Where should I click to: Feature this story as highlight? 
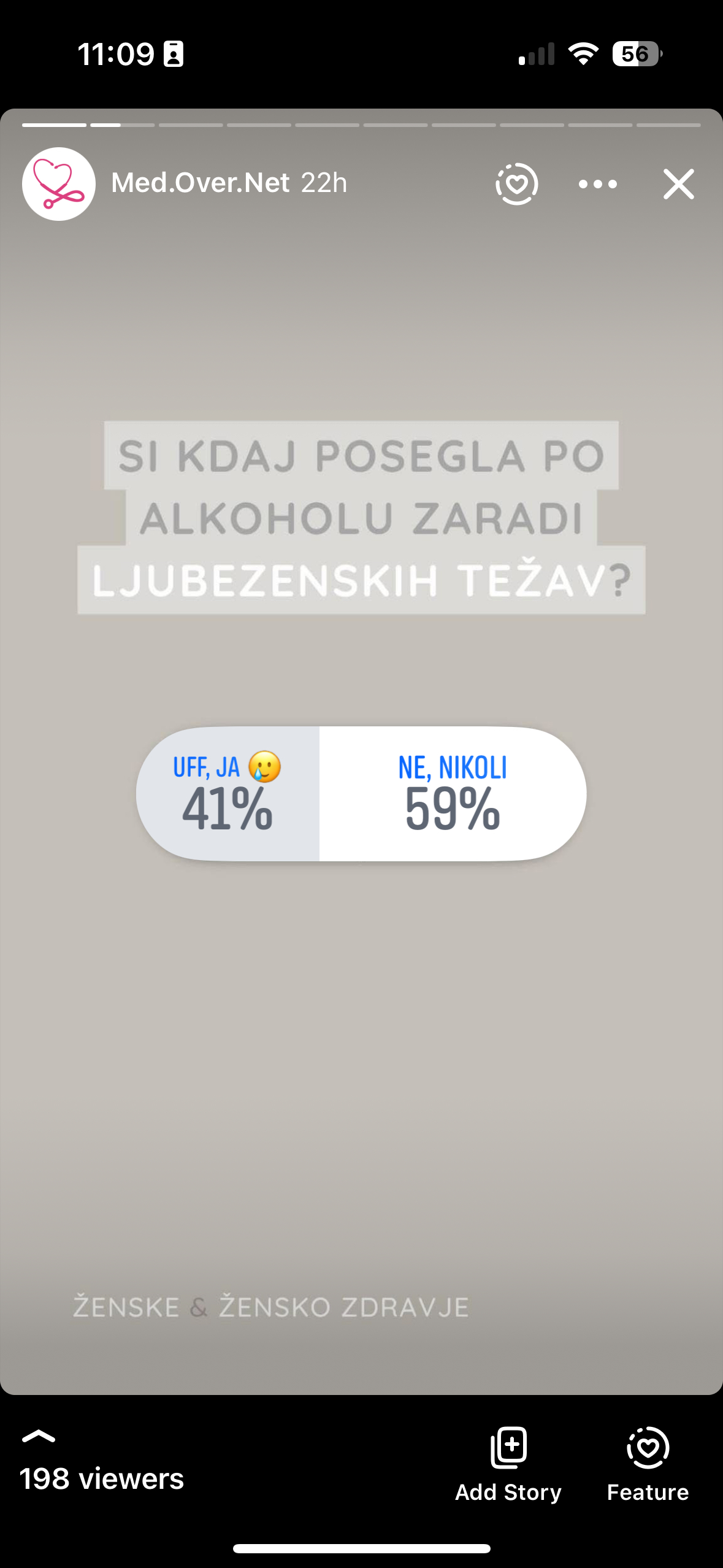pyautogui.click(x=648, y=1463)
